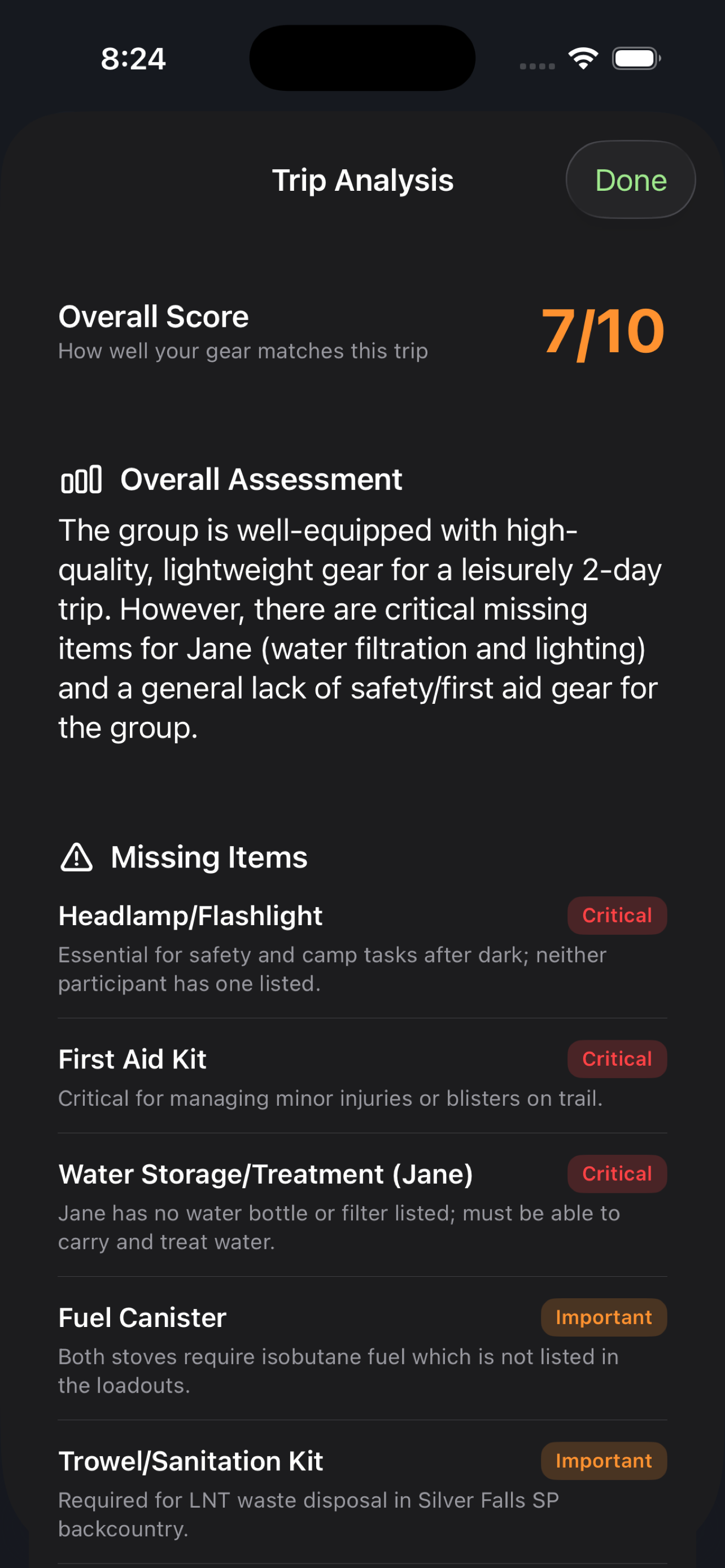
Task: Tap the clock showing 8:24
Action: coord(132,58)
